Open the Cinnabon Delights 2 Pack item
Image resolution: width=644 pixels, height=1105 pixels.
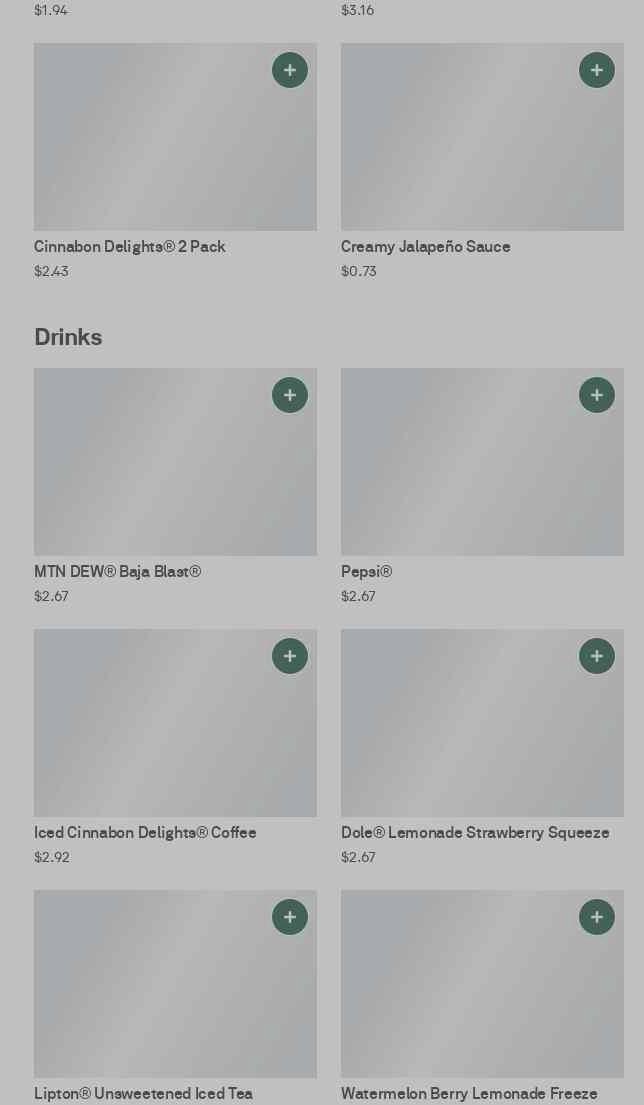click(150, 150)
